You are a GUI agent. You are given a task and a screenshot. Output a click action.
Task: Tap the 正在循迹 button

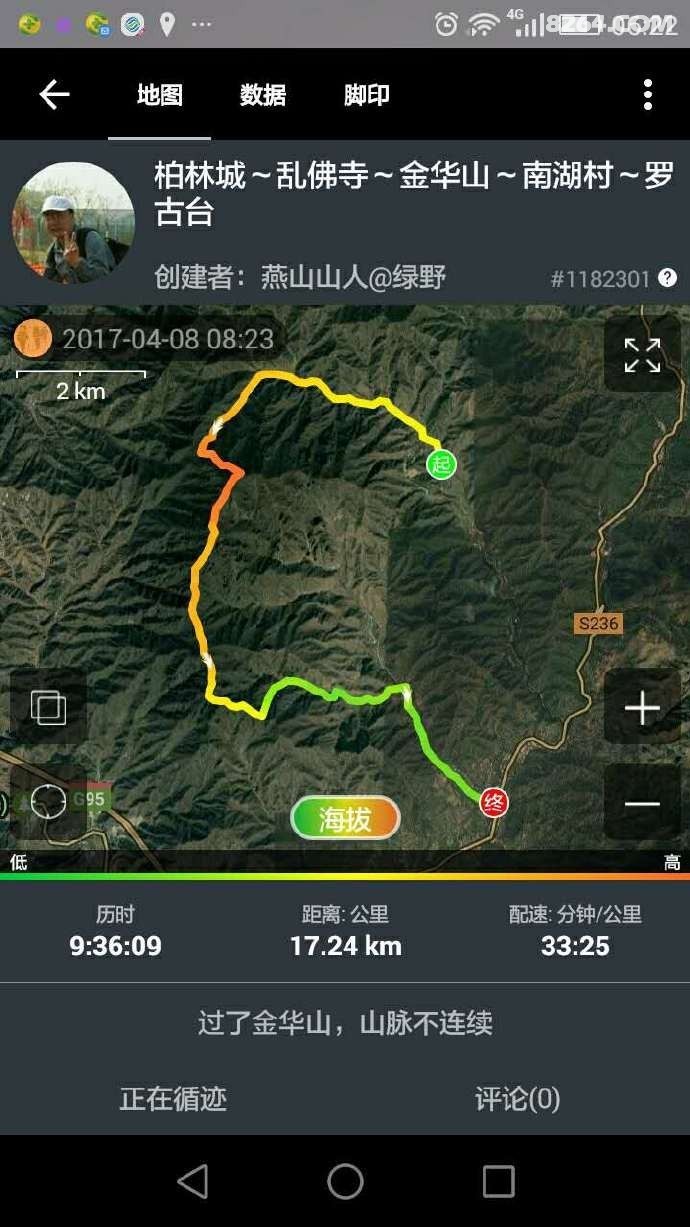click(x=173, y=1099)
